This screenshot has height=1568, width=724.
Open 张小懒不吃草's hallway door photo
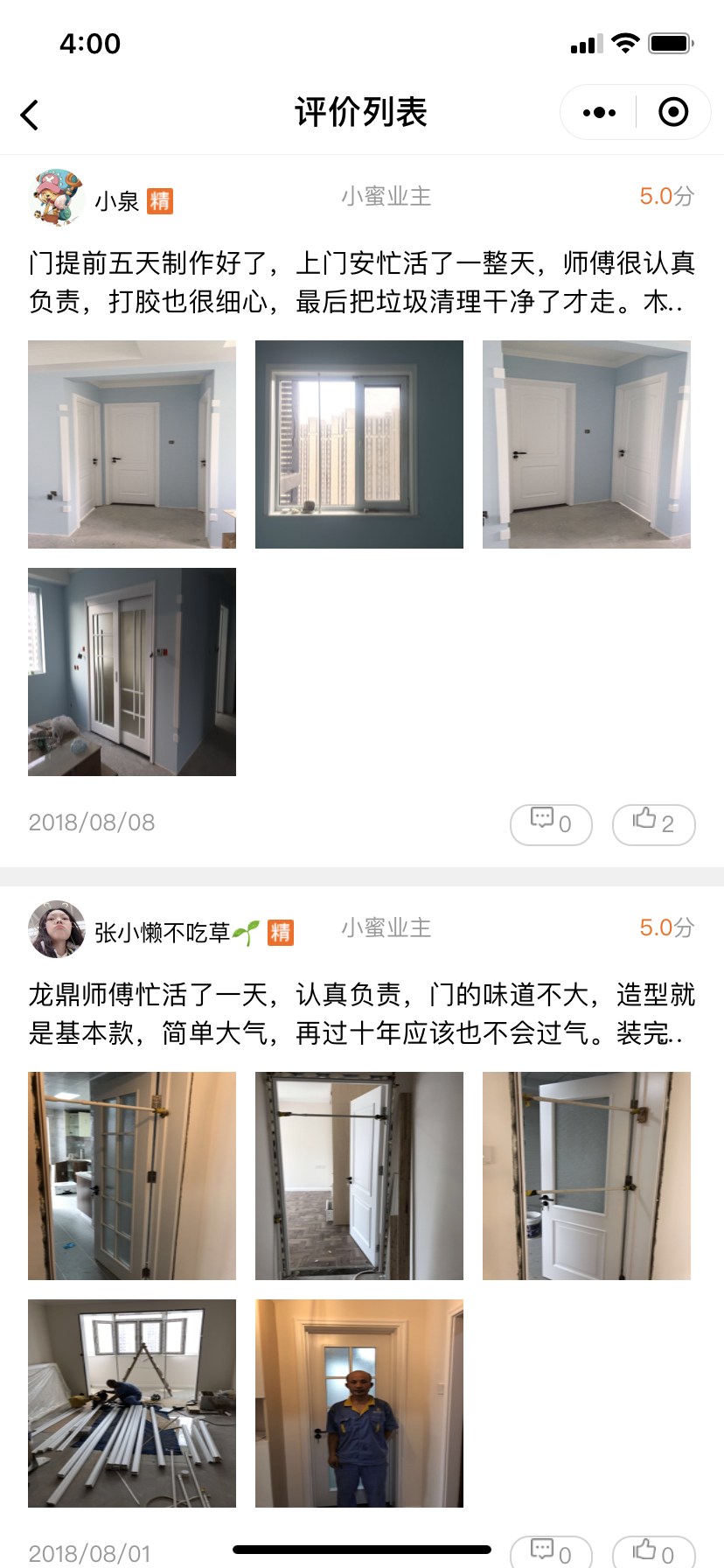coord(359,1176)
